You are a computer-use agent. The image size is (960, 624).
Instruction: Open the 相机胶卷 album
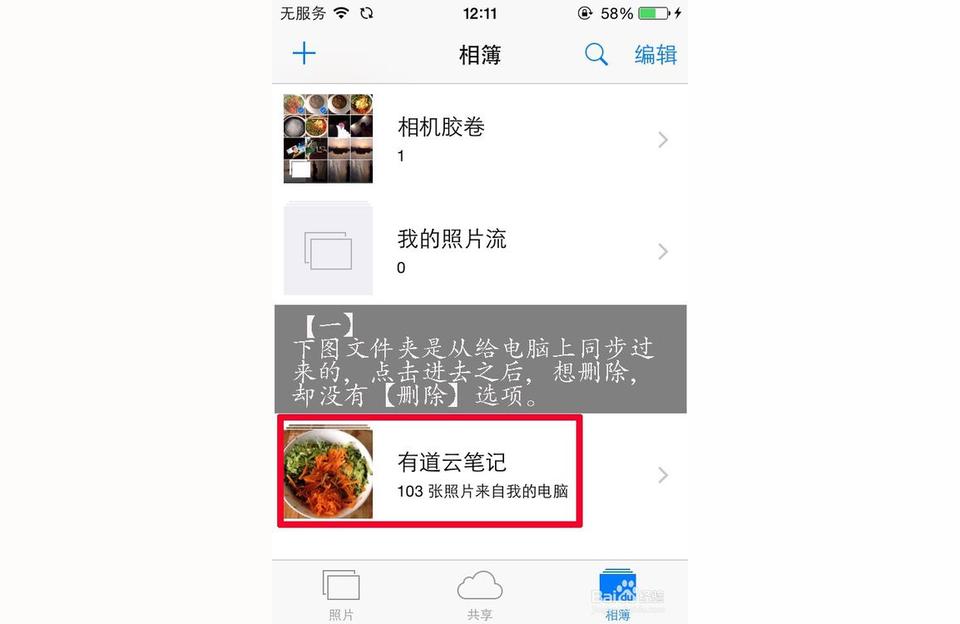click(480, 140)
